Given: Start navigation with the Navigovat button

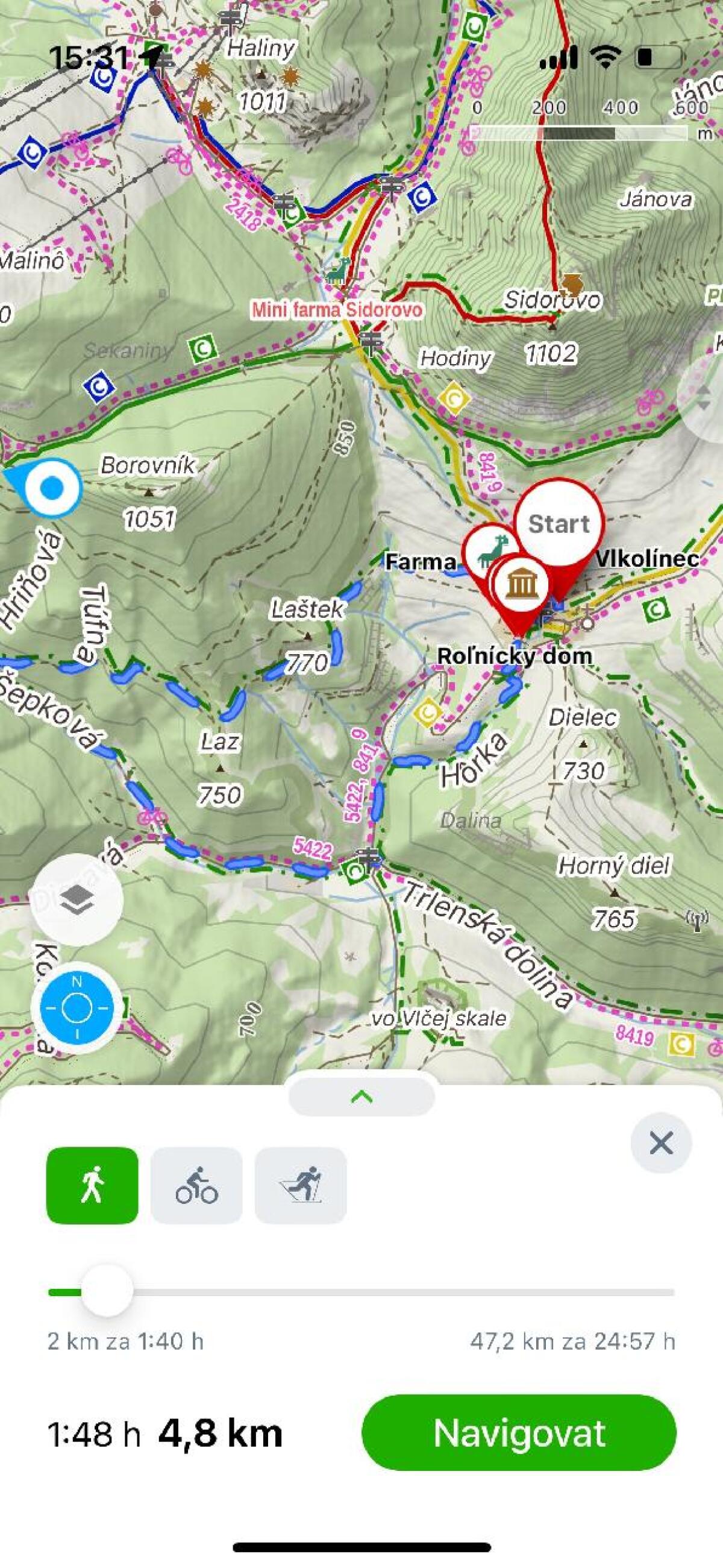Looking at the screenshot, I should click(519, 1433).
